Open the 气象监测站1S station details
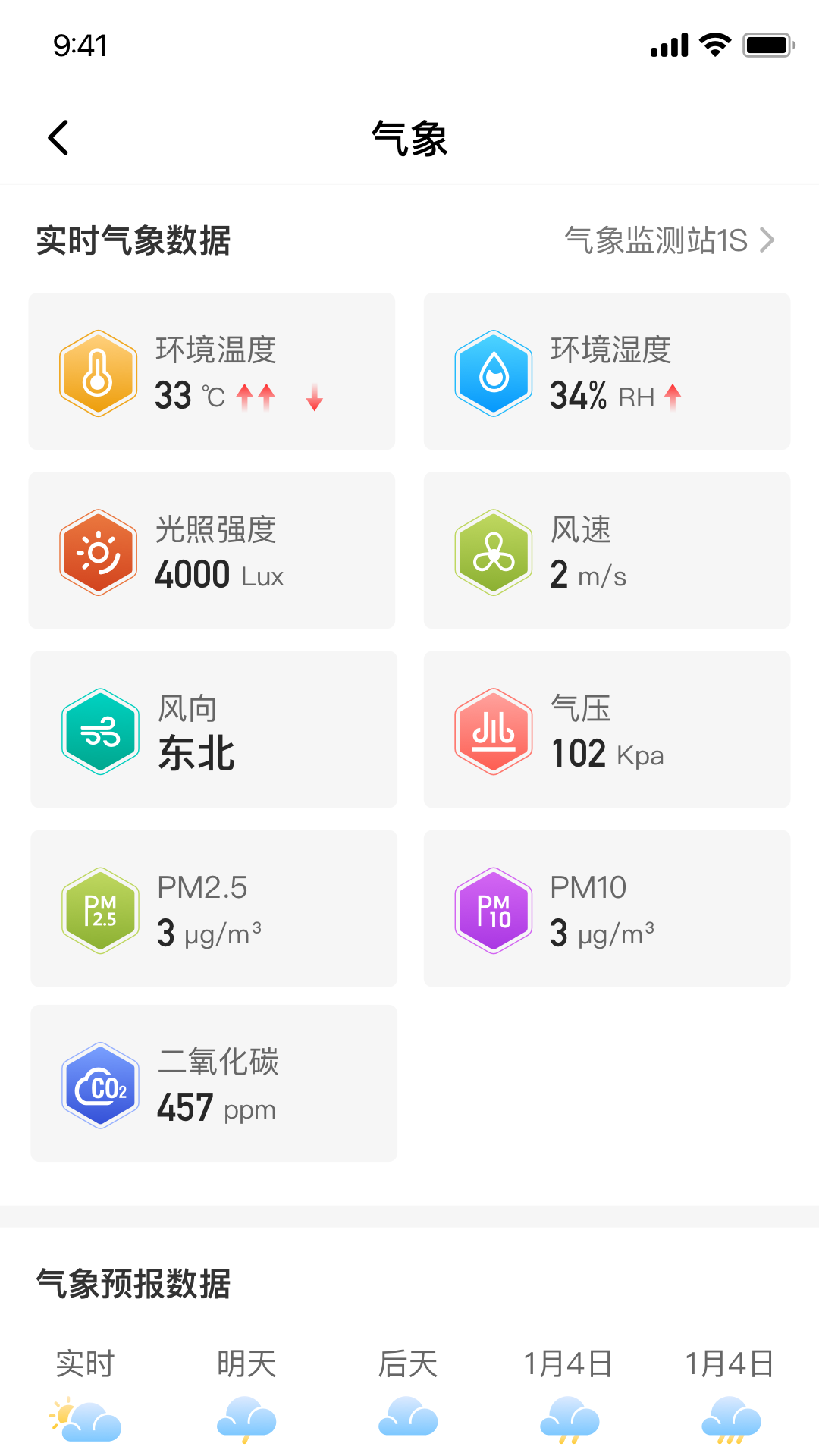Image resolution: width=819 pixels, height=1456 pixels. coord(657,240)
